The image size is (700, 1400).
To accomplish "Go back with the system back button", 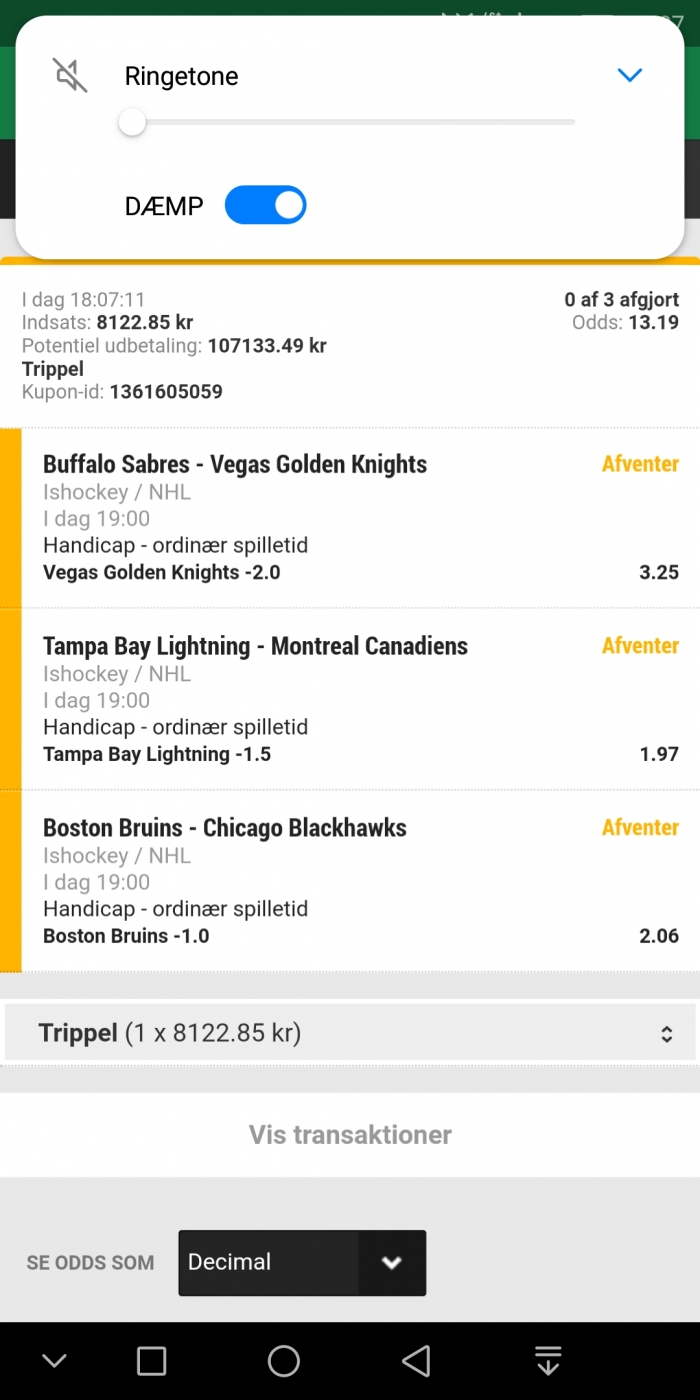I will [x=416, y=1361].
